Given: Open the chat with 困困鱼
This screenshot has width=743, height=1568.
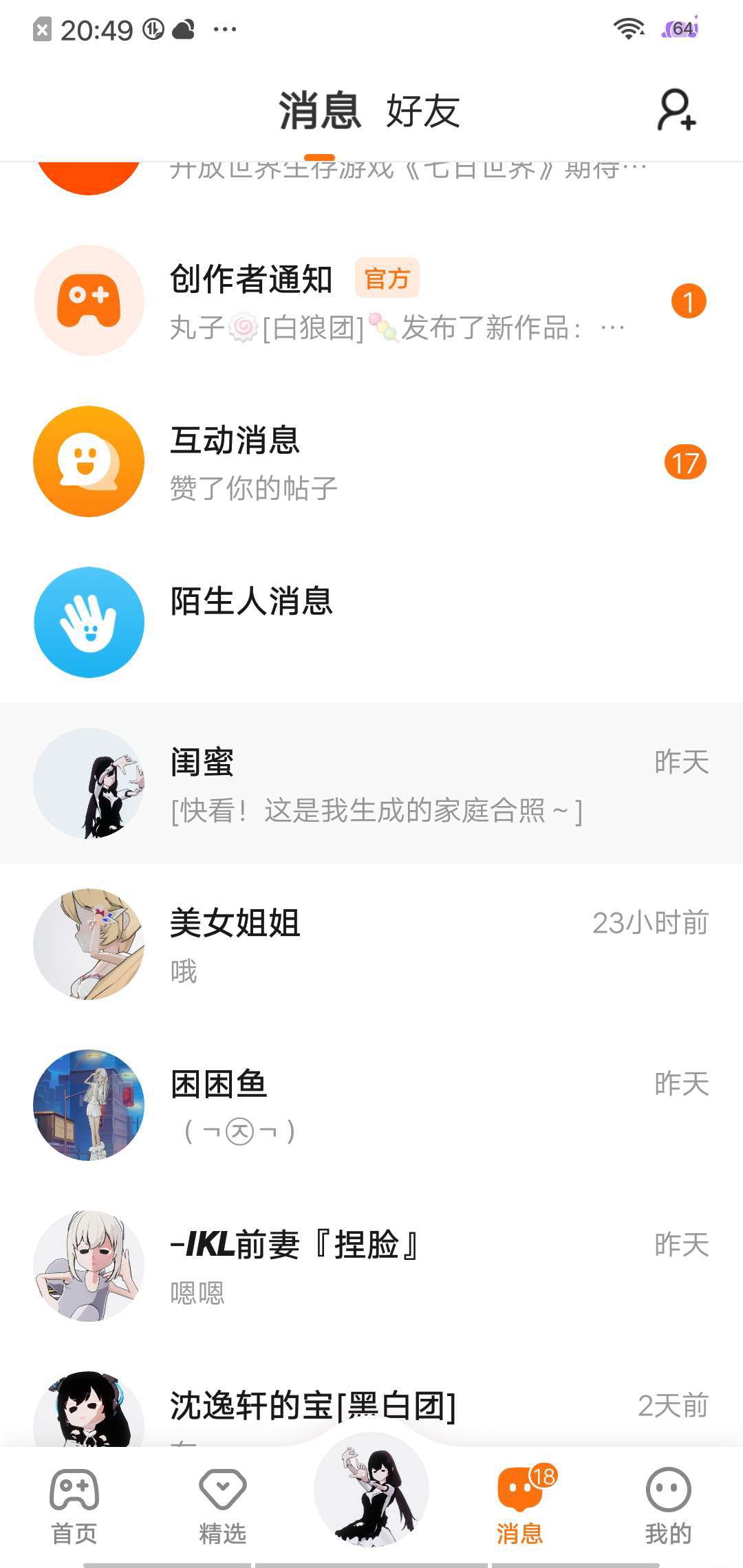Looking at the screenshot, I should point(371,1105).
